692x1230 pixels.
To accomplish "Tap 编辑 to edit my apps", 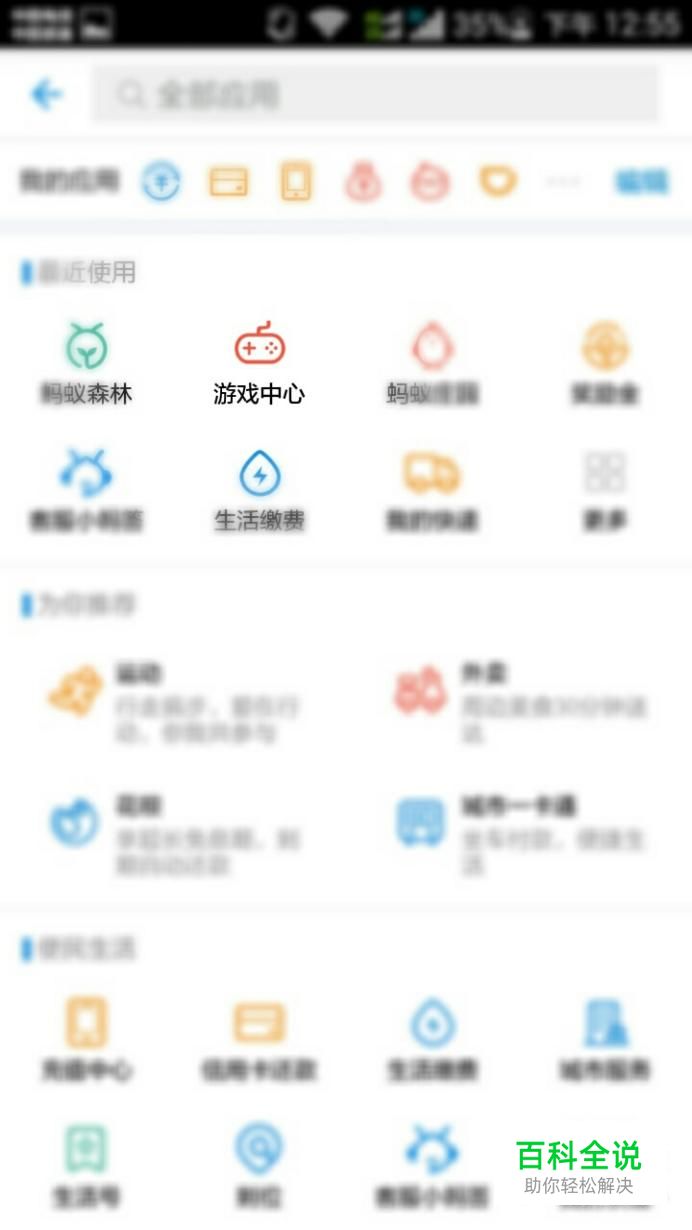I will pyautogui.click(x=641, y=181).
